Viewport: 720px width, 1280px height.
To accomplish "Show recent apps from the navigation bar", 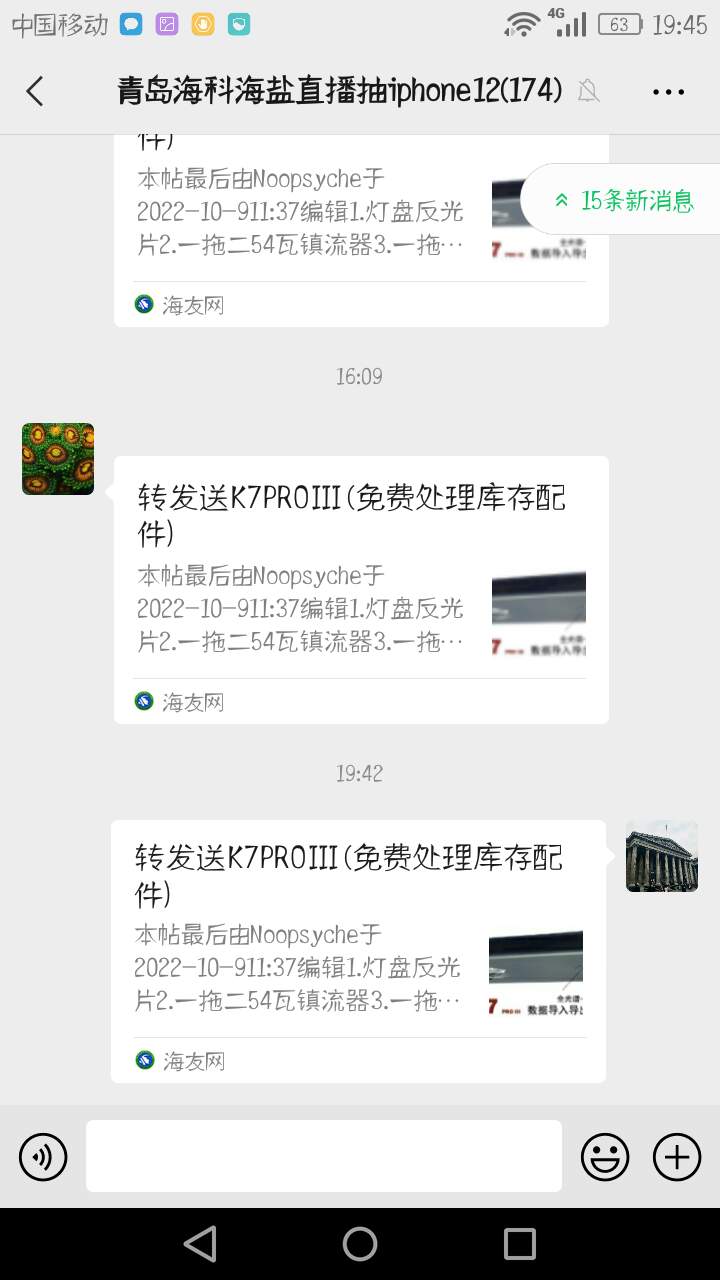I will (520, 1244).
